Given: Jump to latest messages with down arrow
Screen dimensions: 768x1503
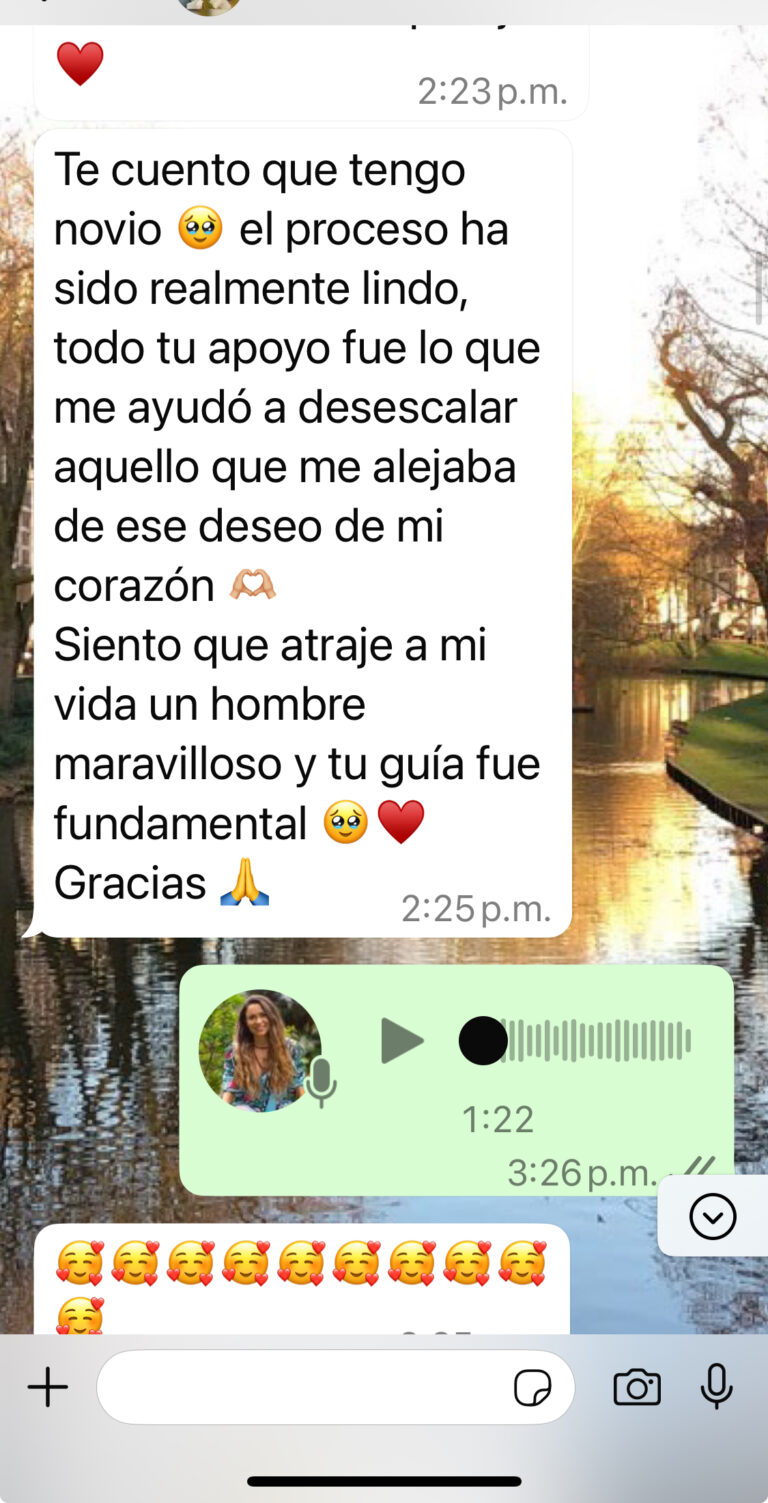Looking at the screenshot, I should (x=713, y=1217).
